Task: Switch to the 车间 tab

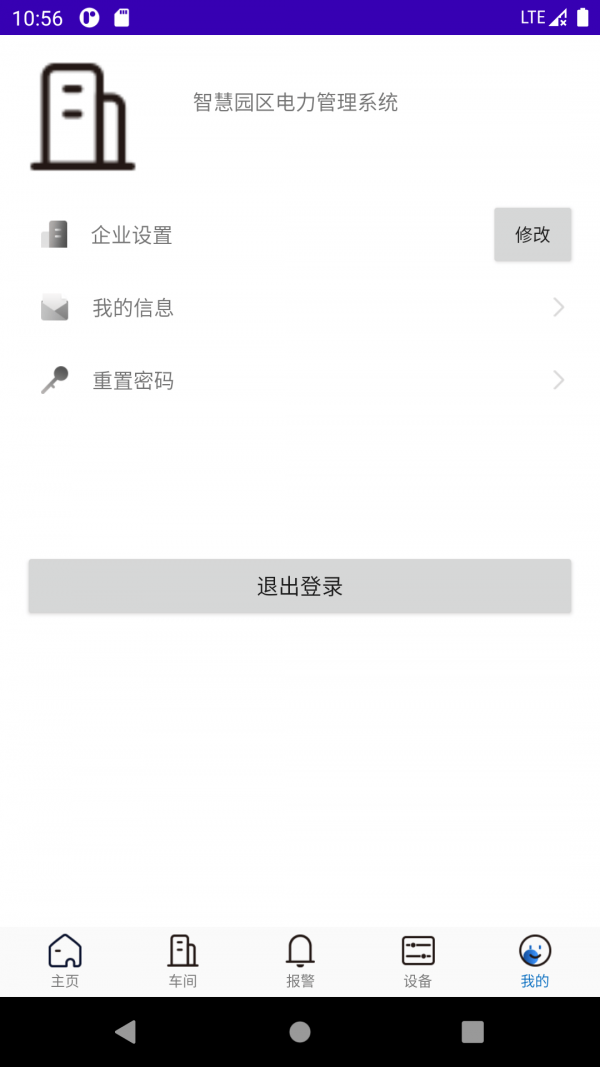Action: pyautogui.click(x=182, y=962)
